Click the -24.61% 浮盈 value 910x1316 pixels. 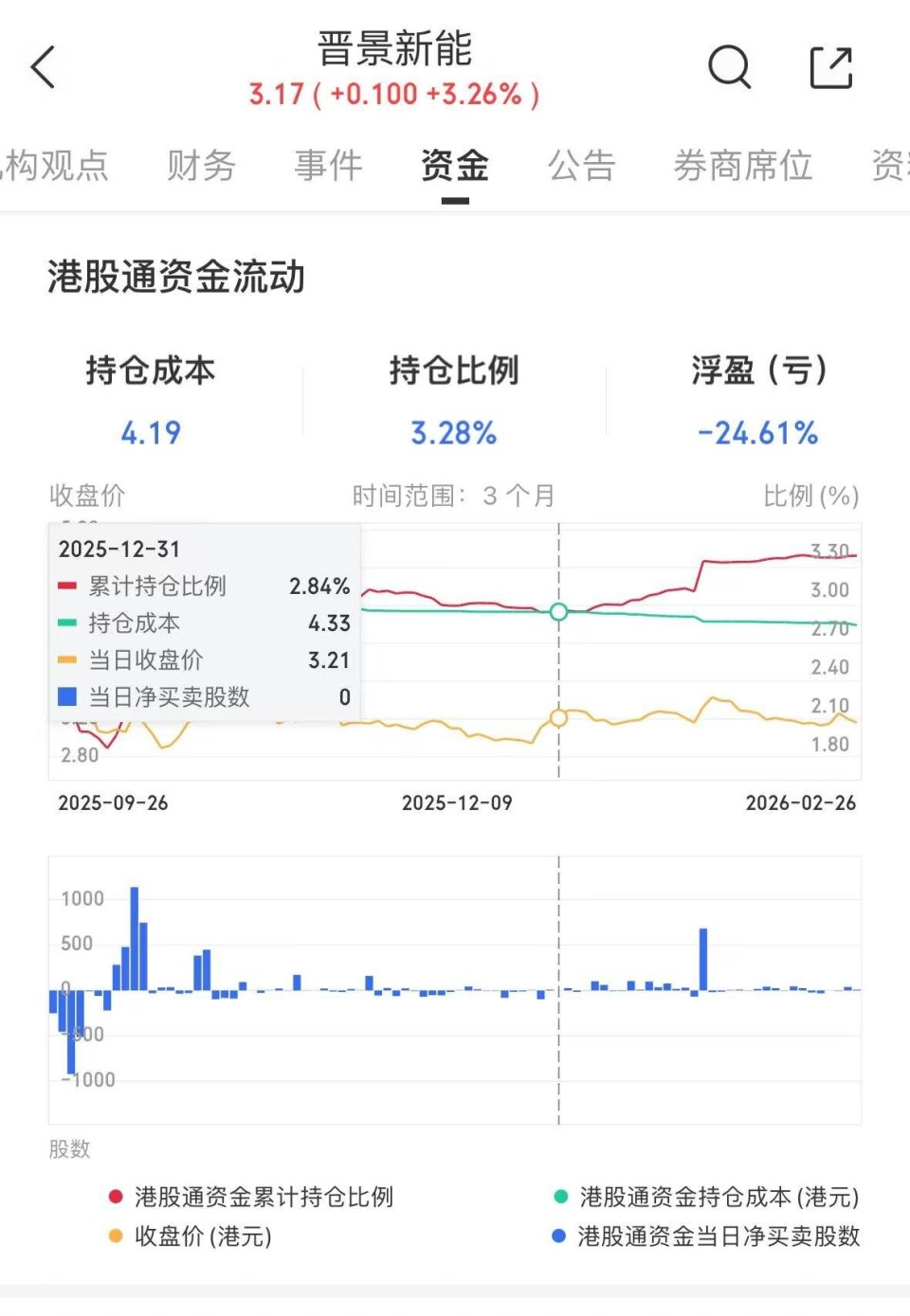(x=757, y=432)
